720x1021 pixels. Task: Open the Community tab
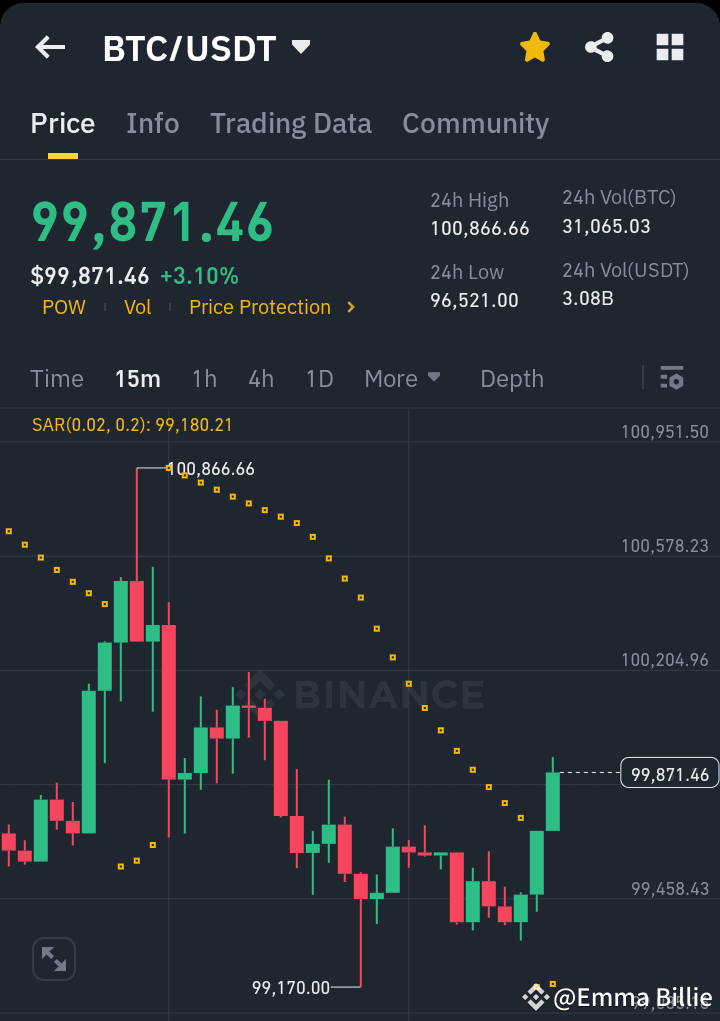pos(475,123)
